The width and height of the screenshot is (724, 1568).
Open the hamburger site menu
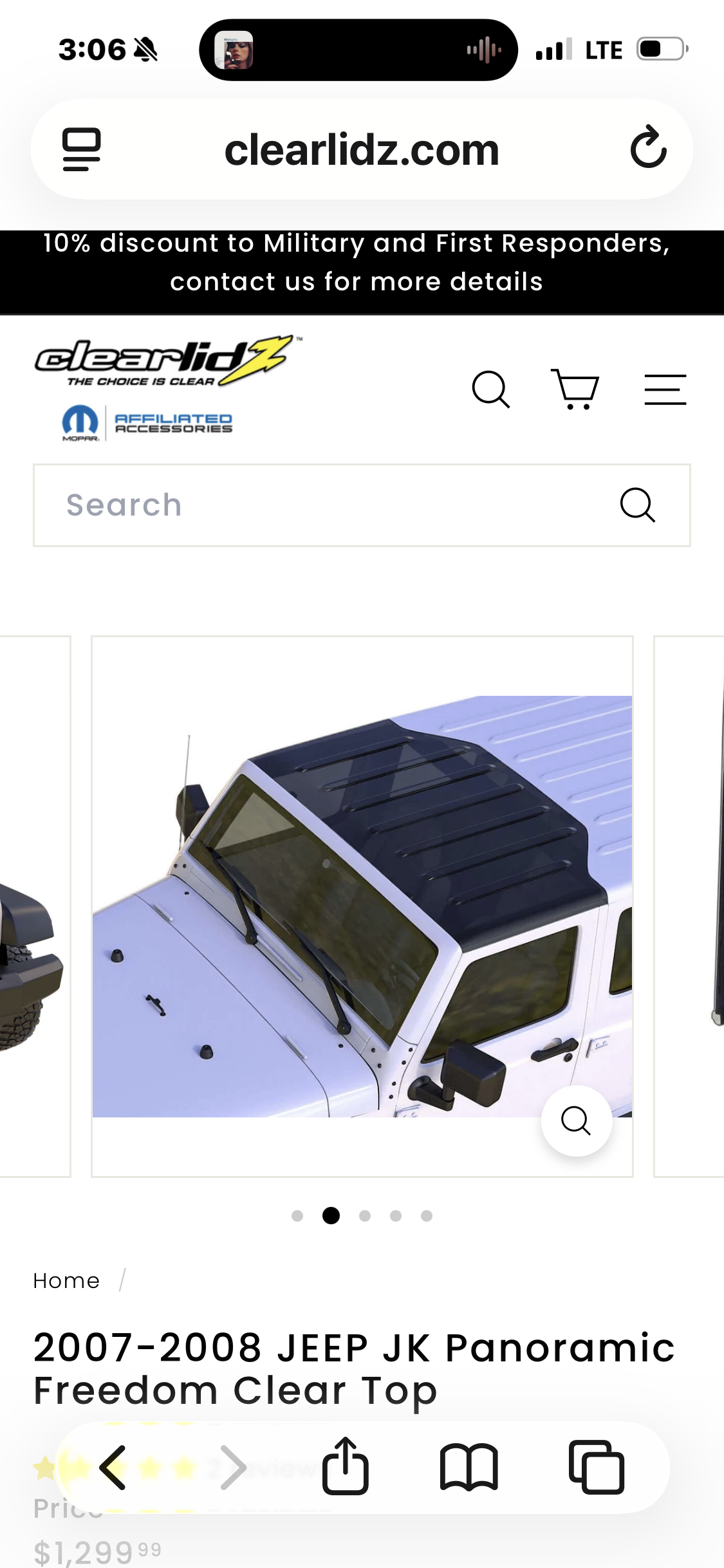(665, 389)
